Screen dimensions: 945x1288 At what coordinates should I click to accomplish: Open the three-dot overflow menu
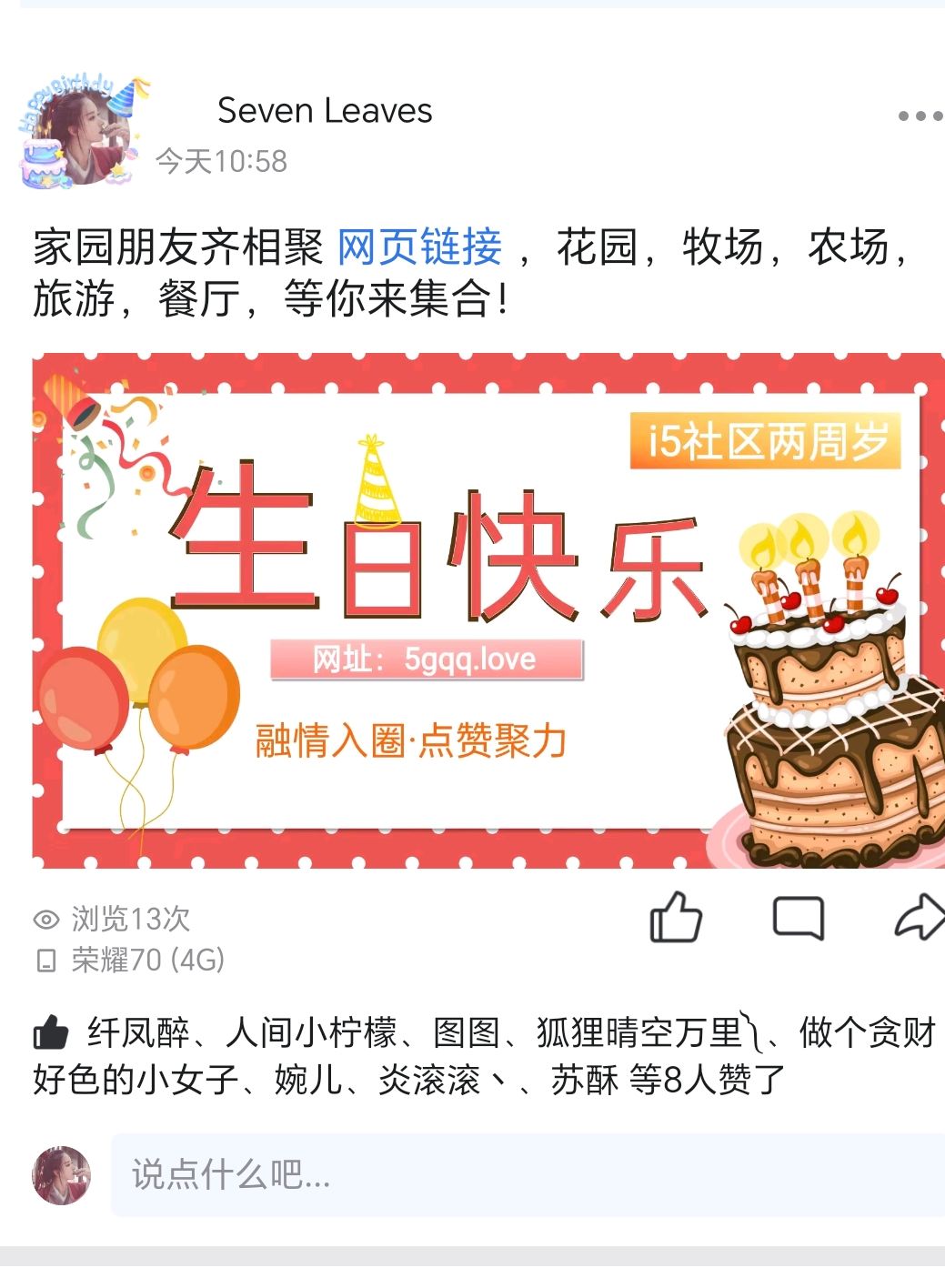920,116
